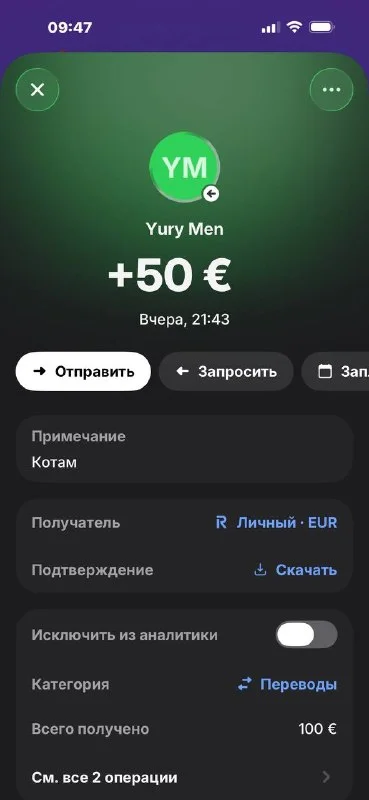Open the Личный · EUR recipient account
Screen dimensions: 369x800
(276, 523)
